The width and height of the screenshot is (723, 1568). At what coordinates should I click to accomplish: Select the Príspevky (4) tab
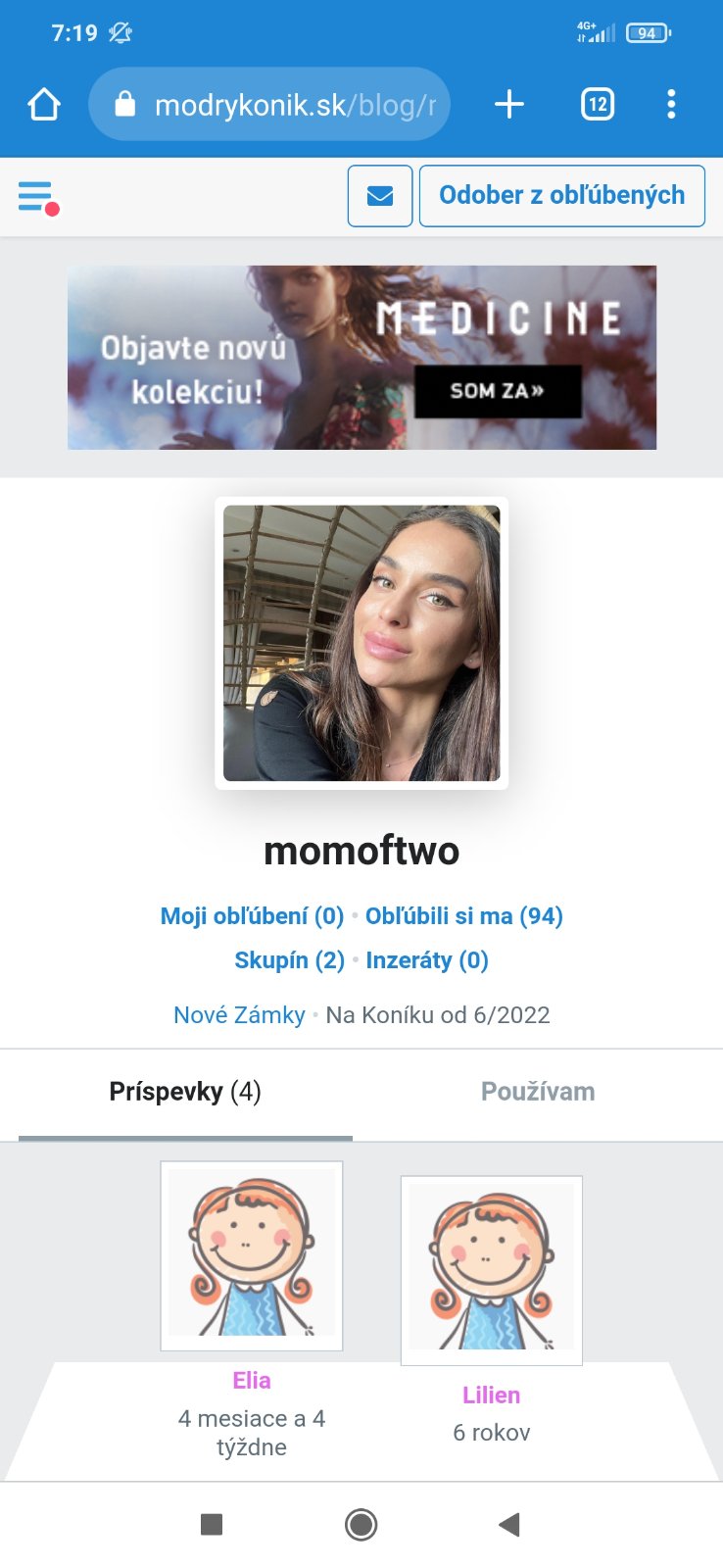185,1092
